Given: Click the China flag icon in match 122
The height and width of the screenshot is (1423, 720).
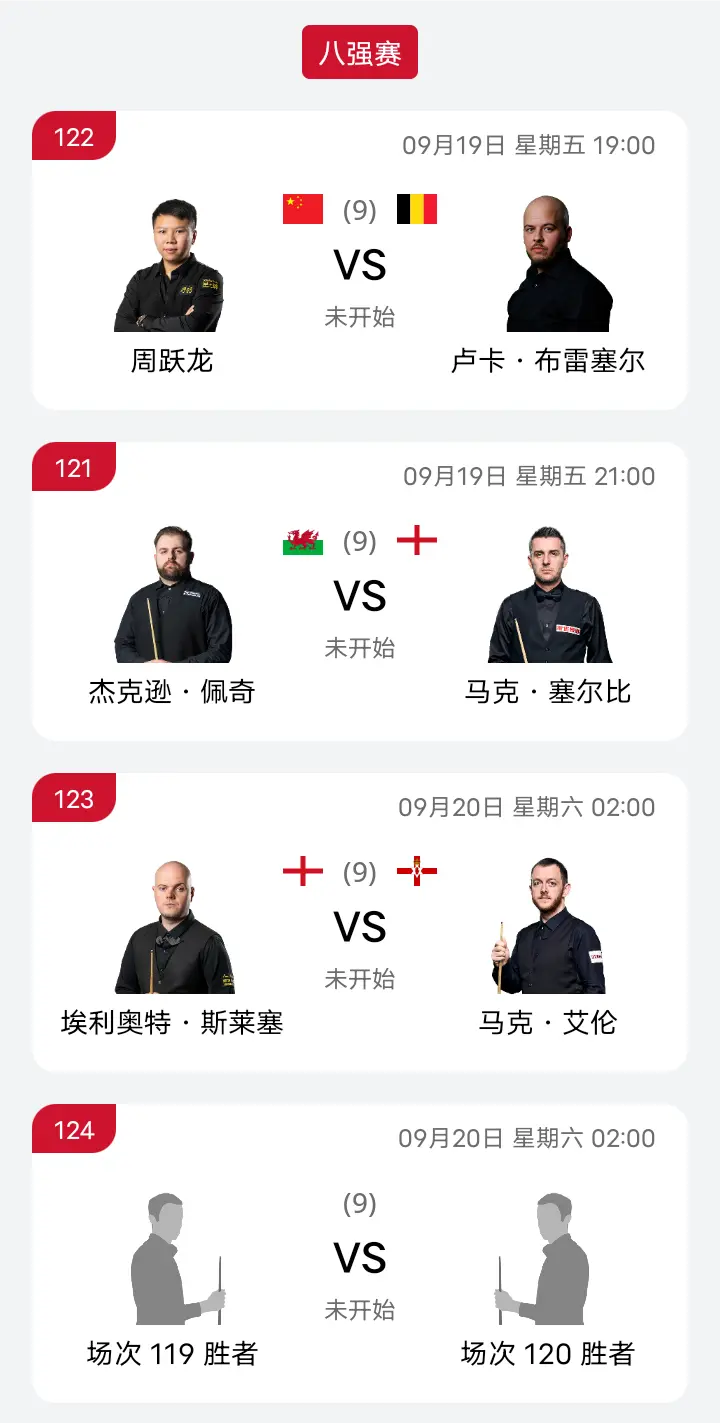Looking at the screenshot, I should point(301,211).
